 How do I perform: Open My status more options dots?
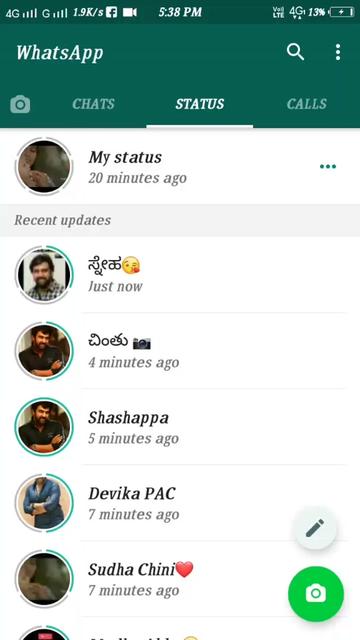[328, 166]
